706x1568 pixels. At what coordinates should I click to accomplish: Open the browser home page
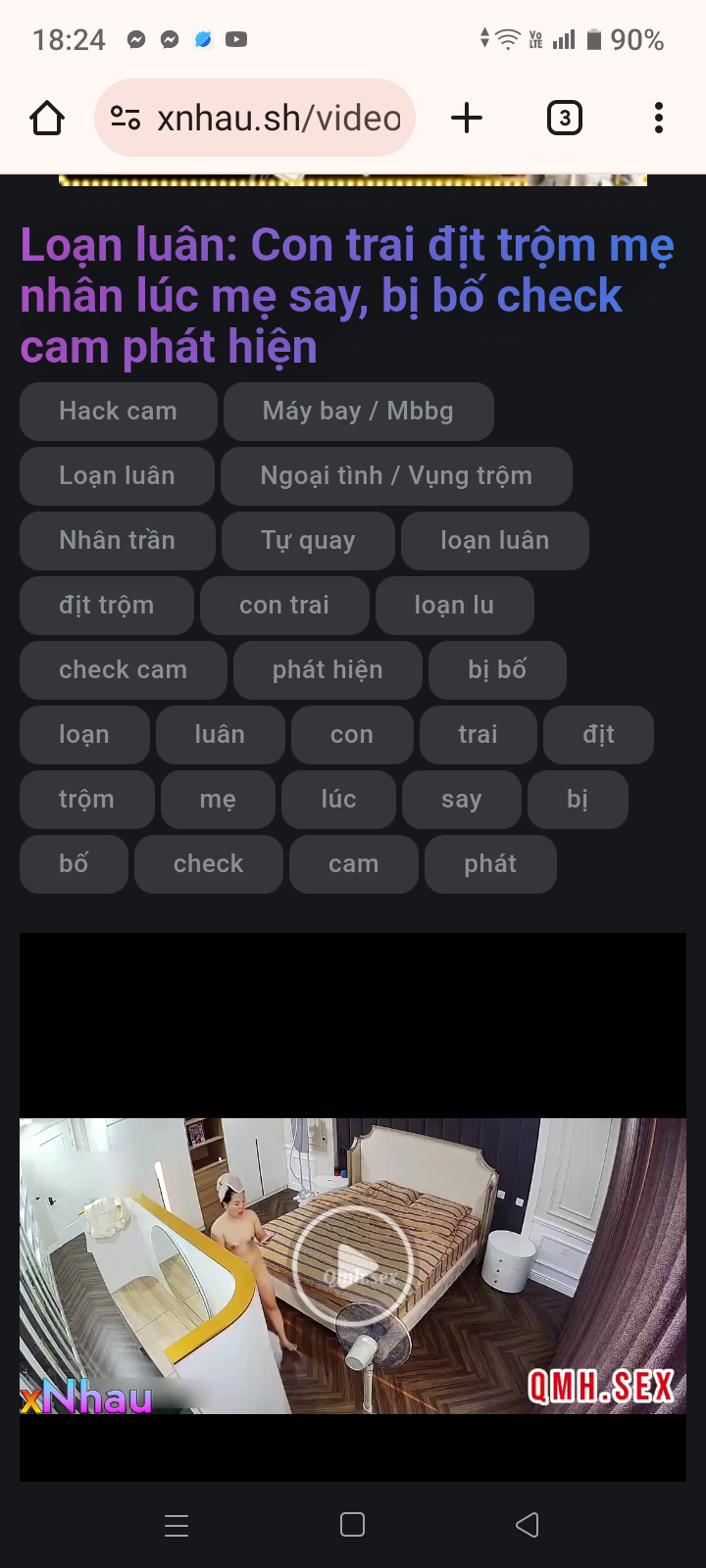pos(47,119)
